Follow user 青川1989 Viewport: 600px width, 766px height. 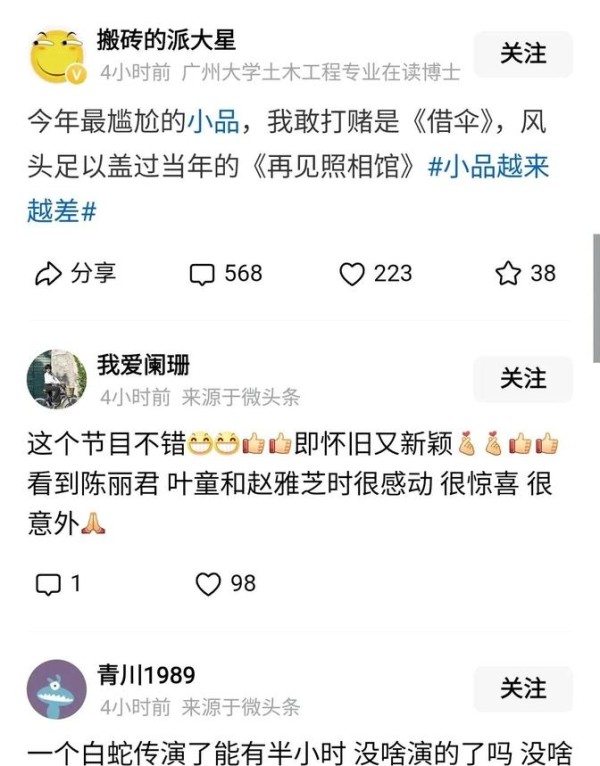[x=523, y=689]
